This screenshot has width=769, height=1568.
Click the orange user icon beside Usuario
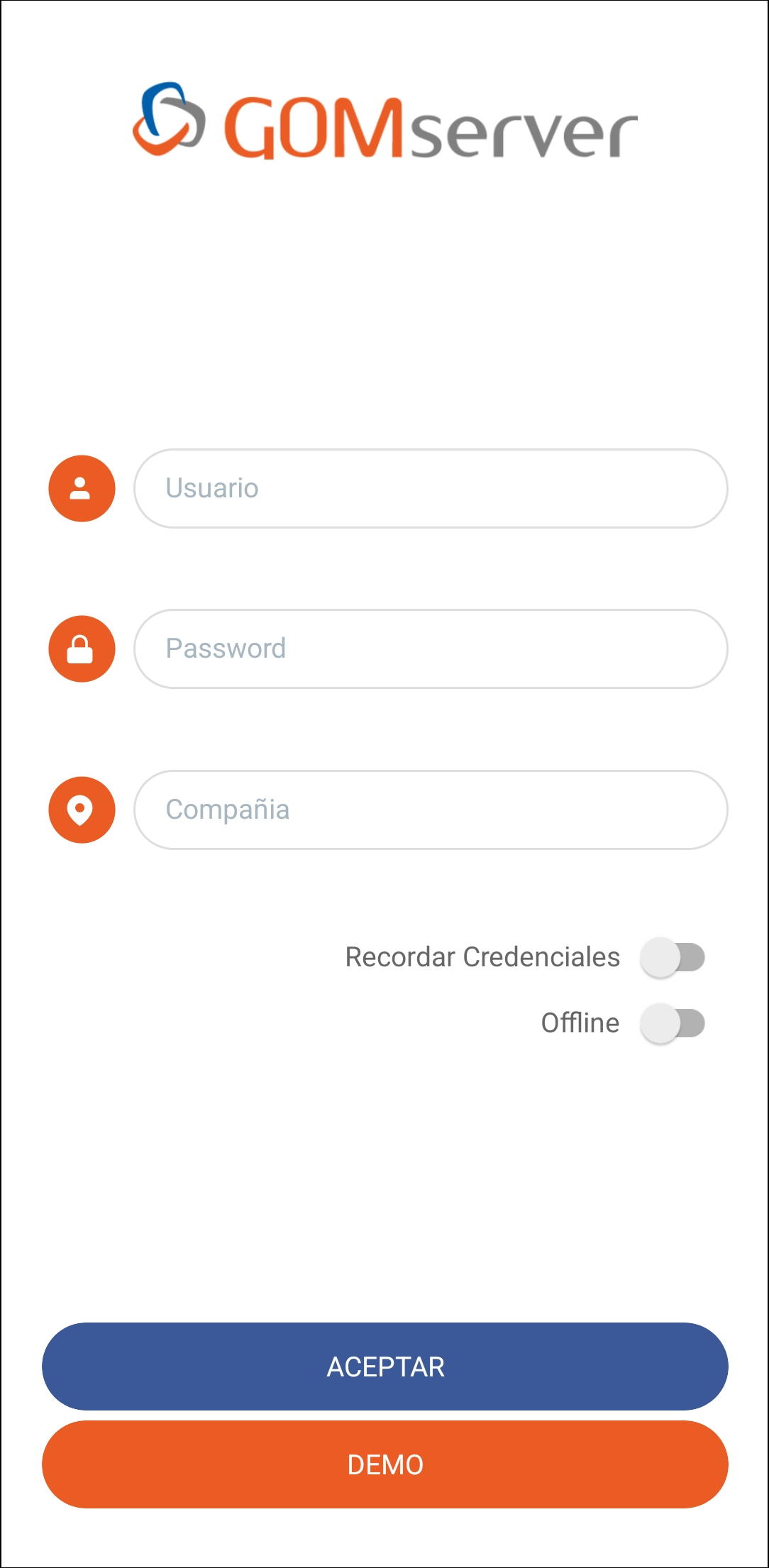tap(81, 487)
